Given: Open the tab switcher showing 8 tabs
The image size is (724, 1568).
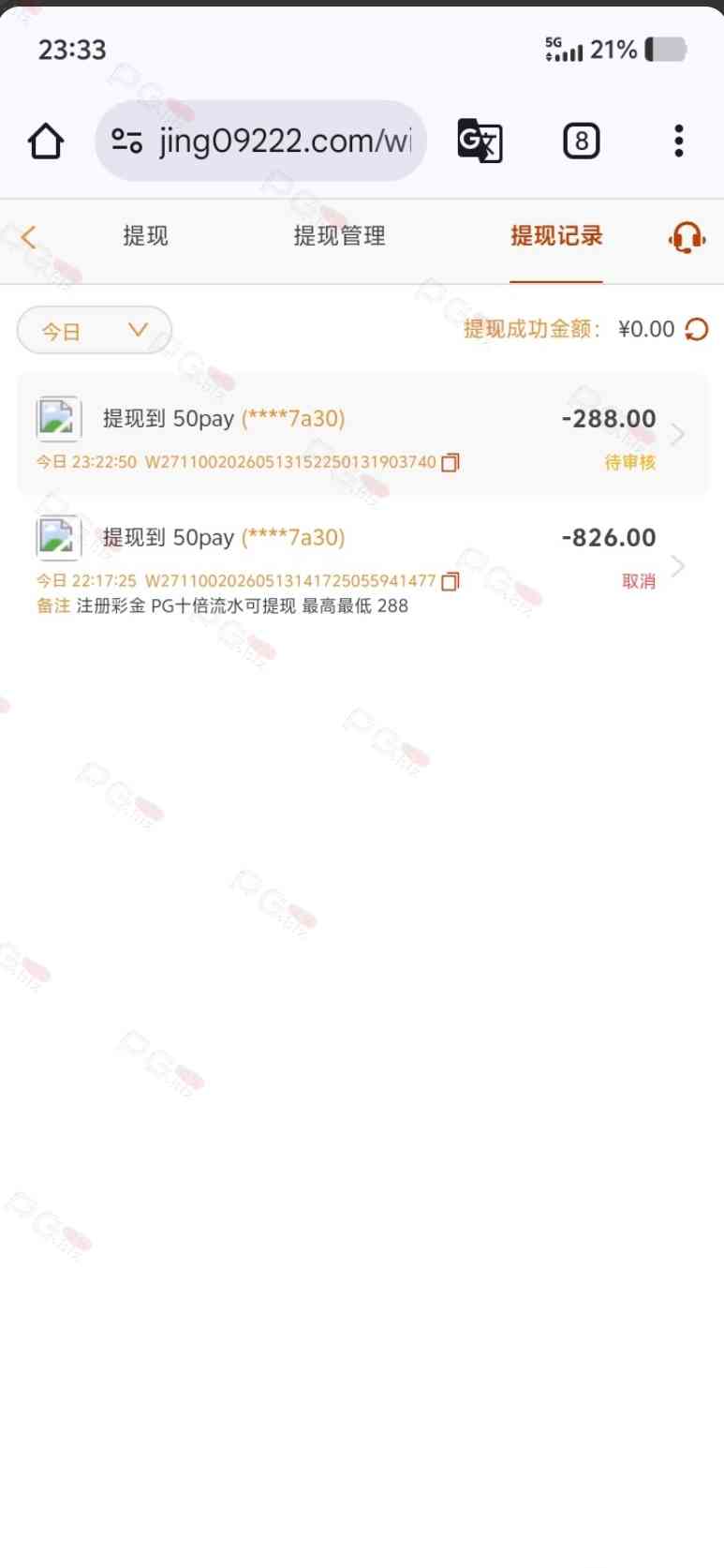Looking at the screenshot, I should [582, 142].
